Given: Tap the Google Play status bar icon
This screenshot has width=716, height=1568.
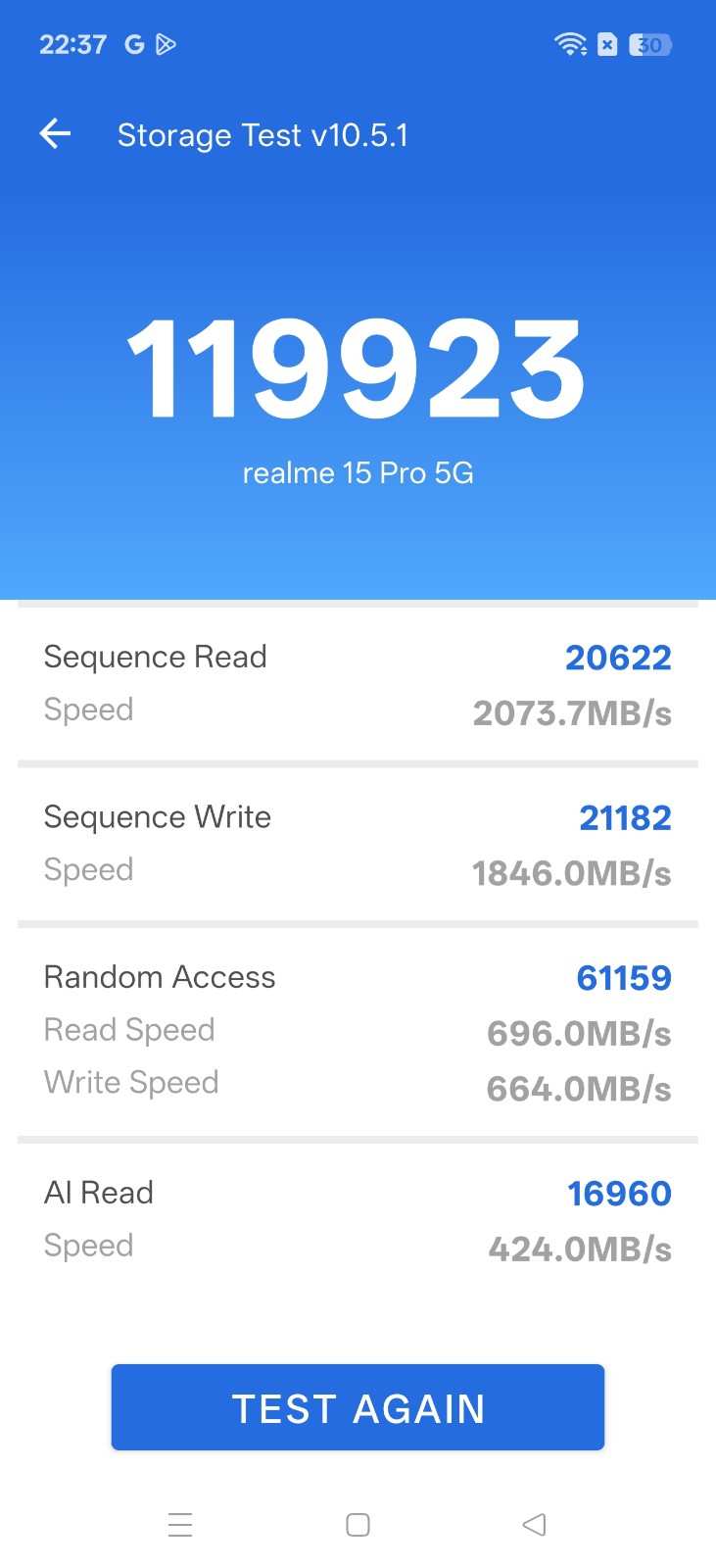Looking at the screenshot, I should [x=165, y=44].
